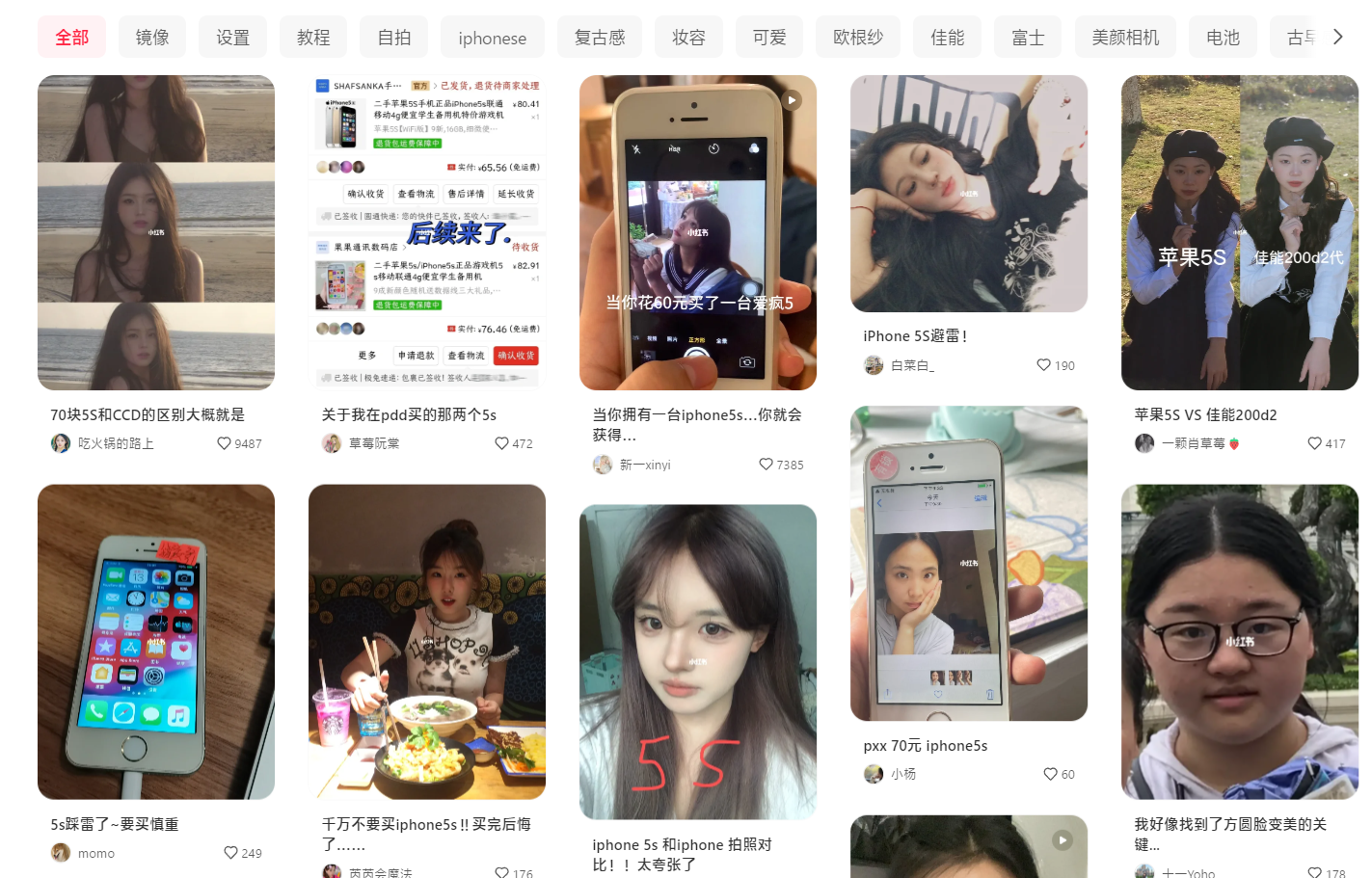This screenshot has width=1372, height=878.
Task: Like 白菜白_'s iPhone 5S post
Action: (x=1043, y=365)
